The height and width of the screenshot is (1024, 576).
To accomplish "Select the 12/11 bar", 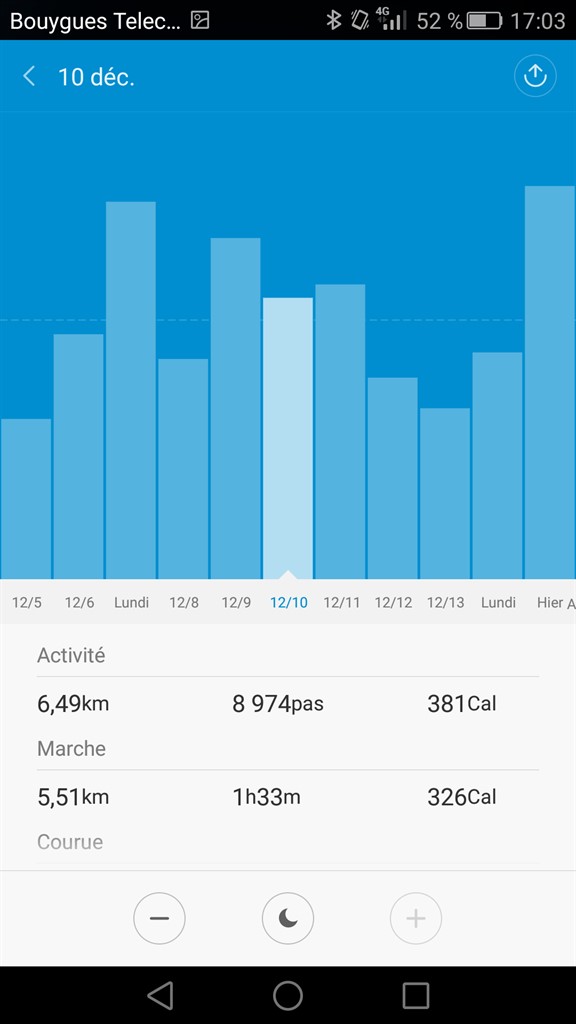I will [x=340, y=432].
